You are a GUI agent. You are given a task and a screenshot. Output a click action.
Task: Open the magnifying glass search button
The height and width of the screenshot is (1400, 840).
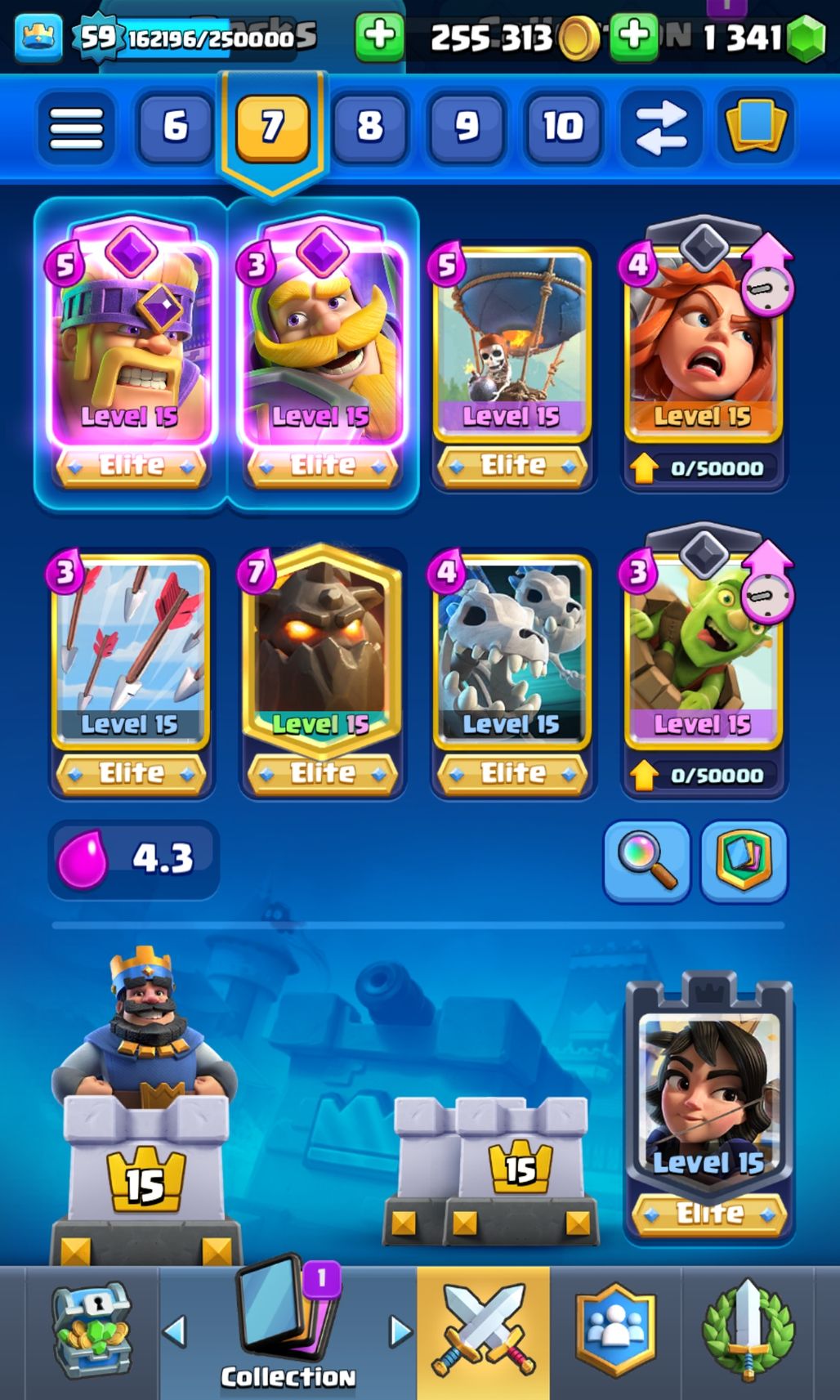coord(647,862)
